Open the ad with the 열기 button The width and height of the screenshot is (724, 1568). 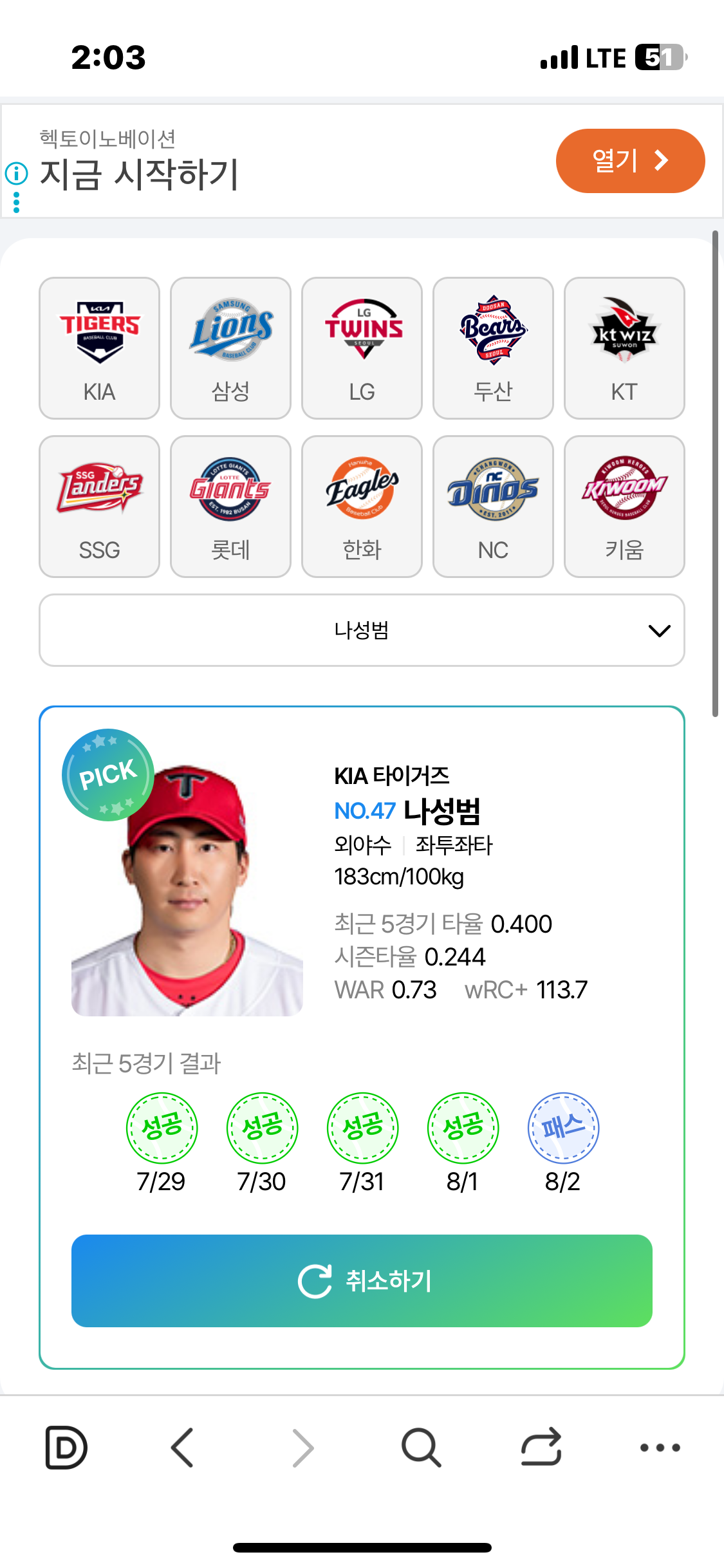(629, 161)
